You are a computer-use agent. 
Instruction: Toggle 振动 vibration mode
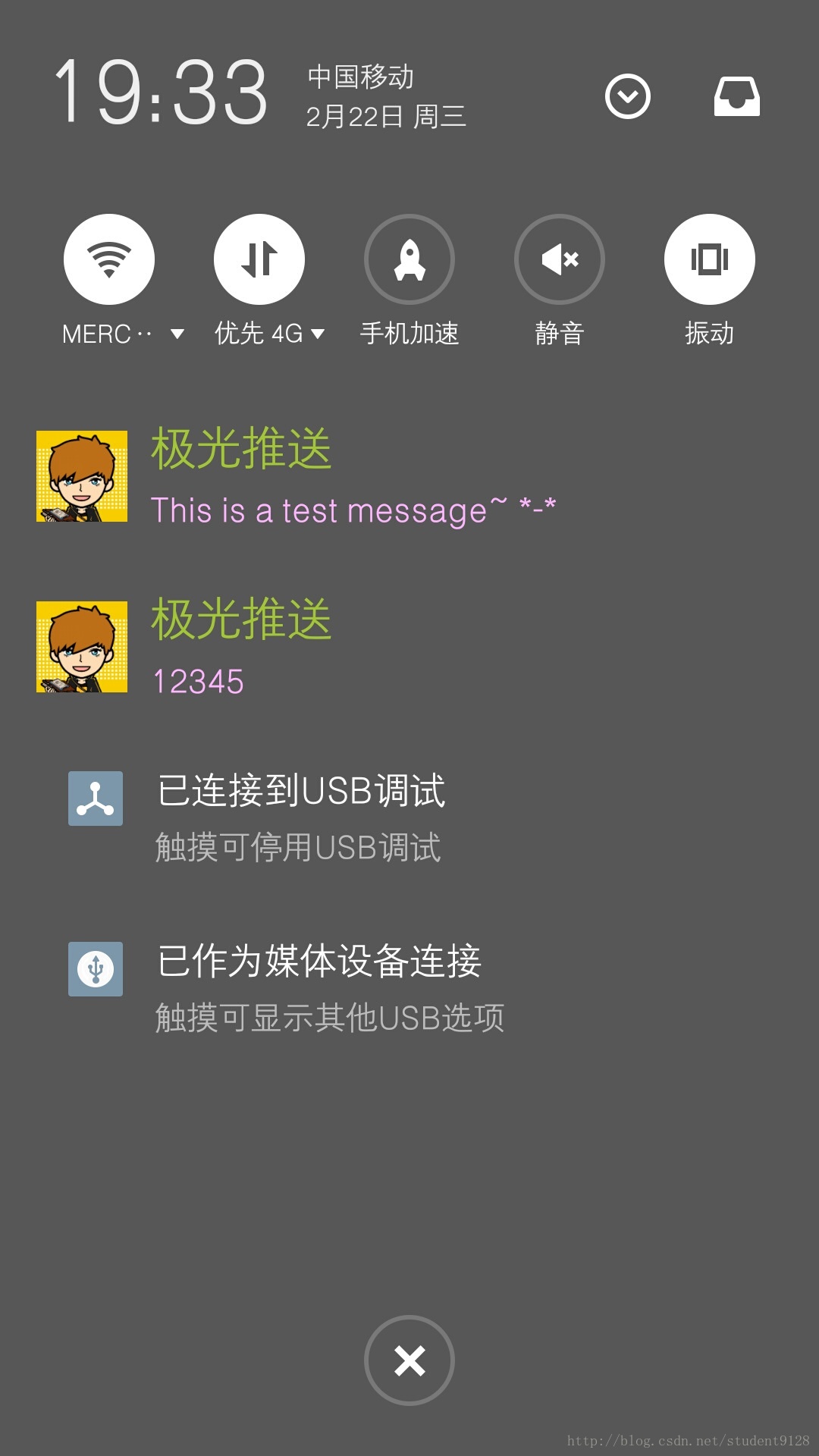[710, 259]
